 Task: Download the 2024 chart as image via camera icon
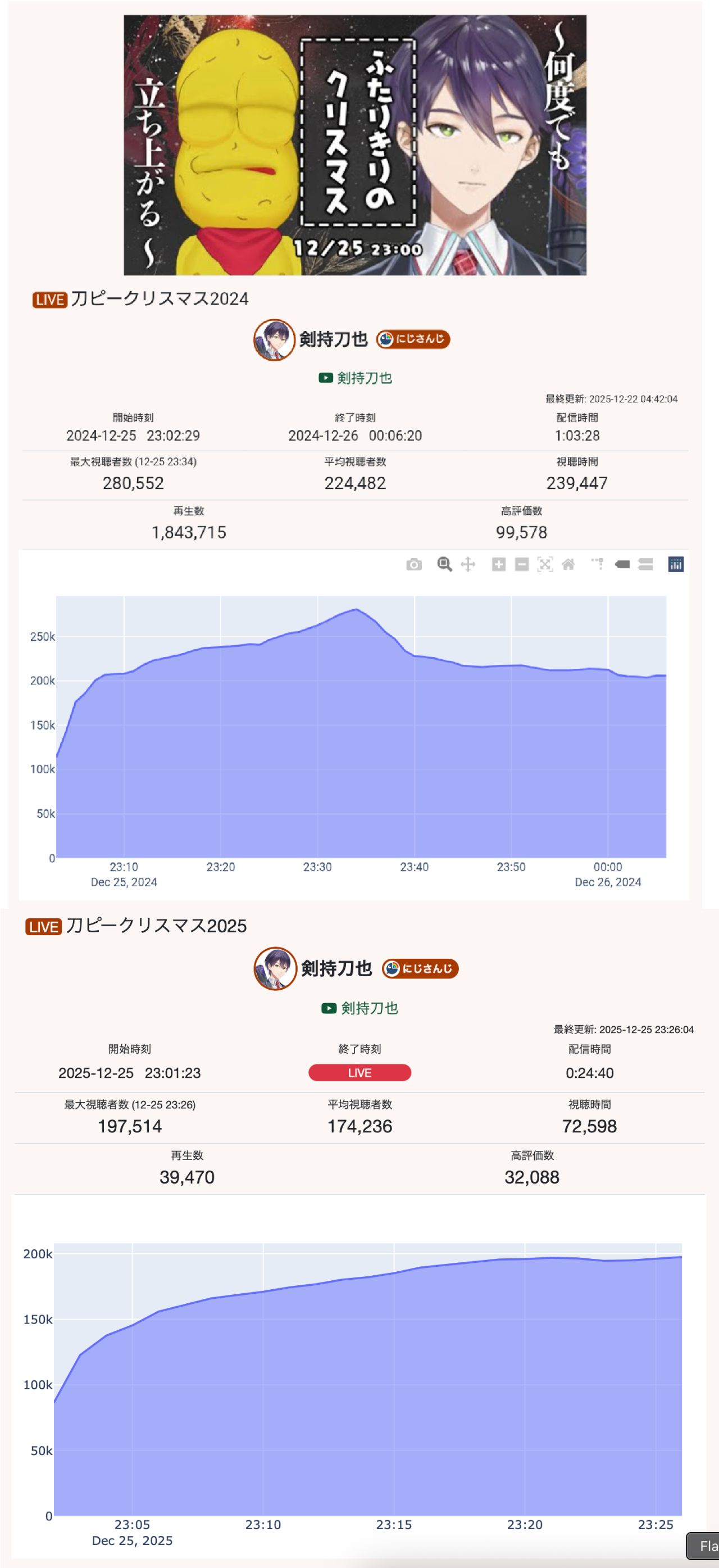coord(413,564)
